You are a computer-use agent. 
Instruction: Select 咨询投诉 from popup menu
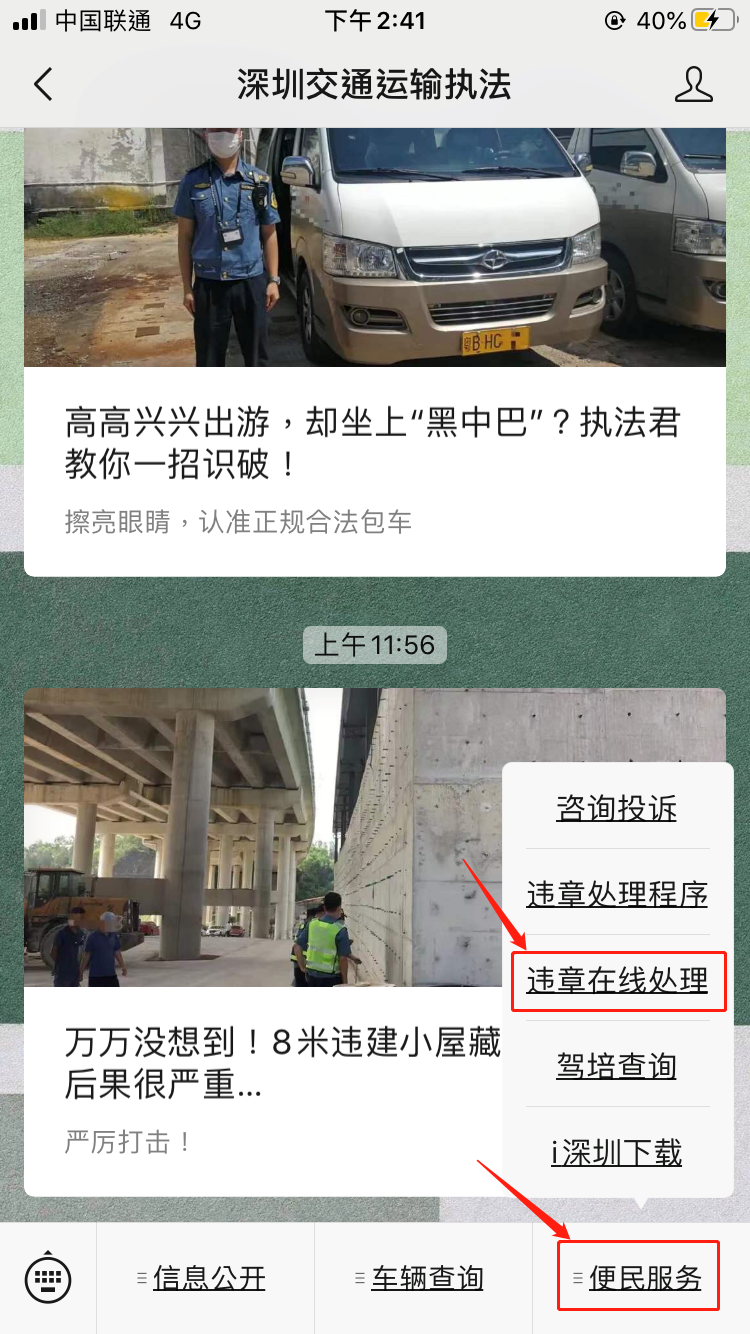coord(617,808)
